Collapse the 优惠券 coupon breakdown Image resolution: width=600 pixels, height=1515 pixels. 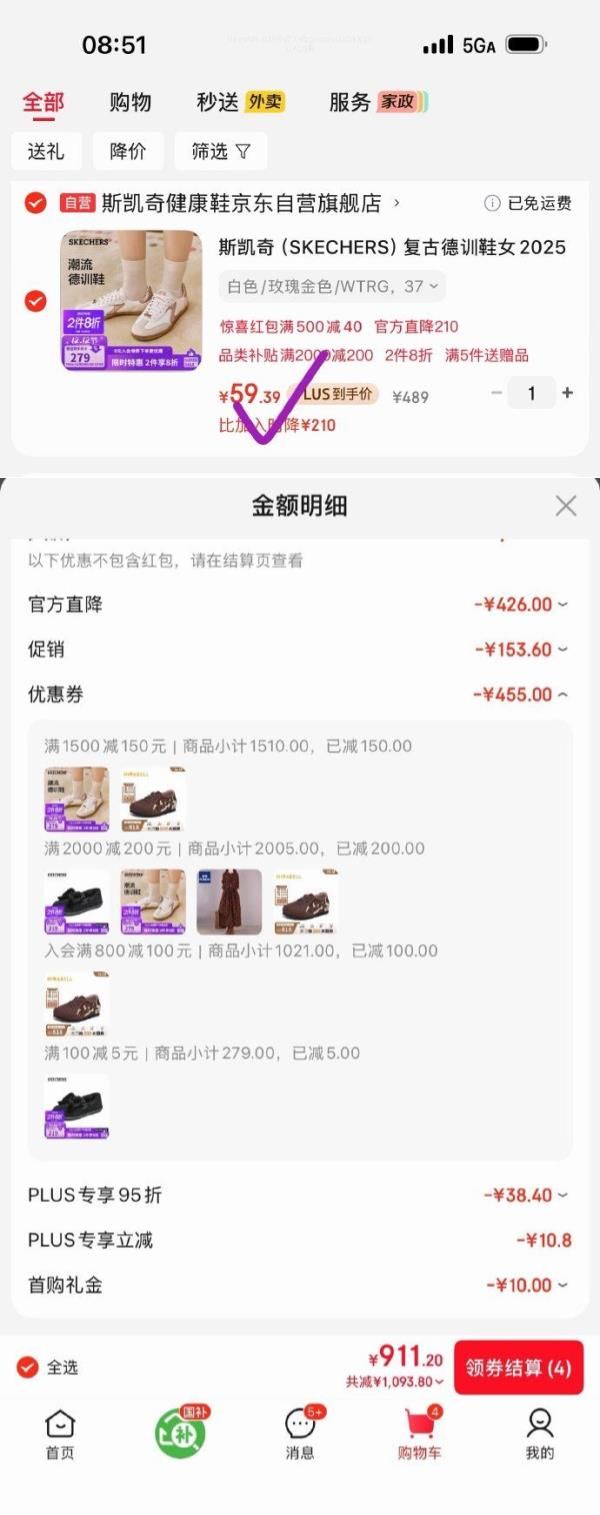click(x=520, y=694)
